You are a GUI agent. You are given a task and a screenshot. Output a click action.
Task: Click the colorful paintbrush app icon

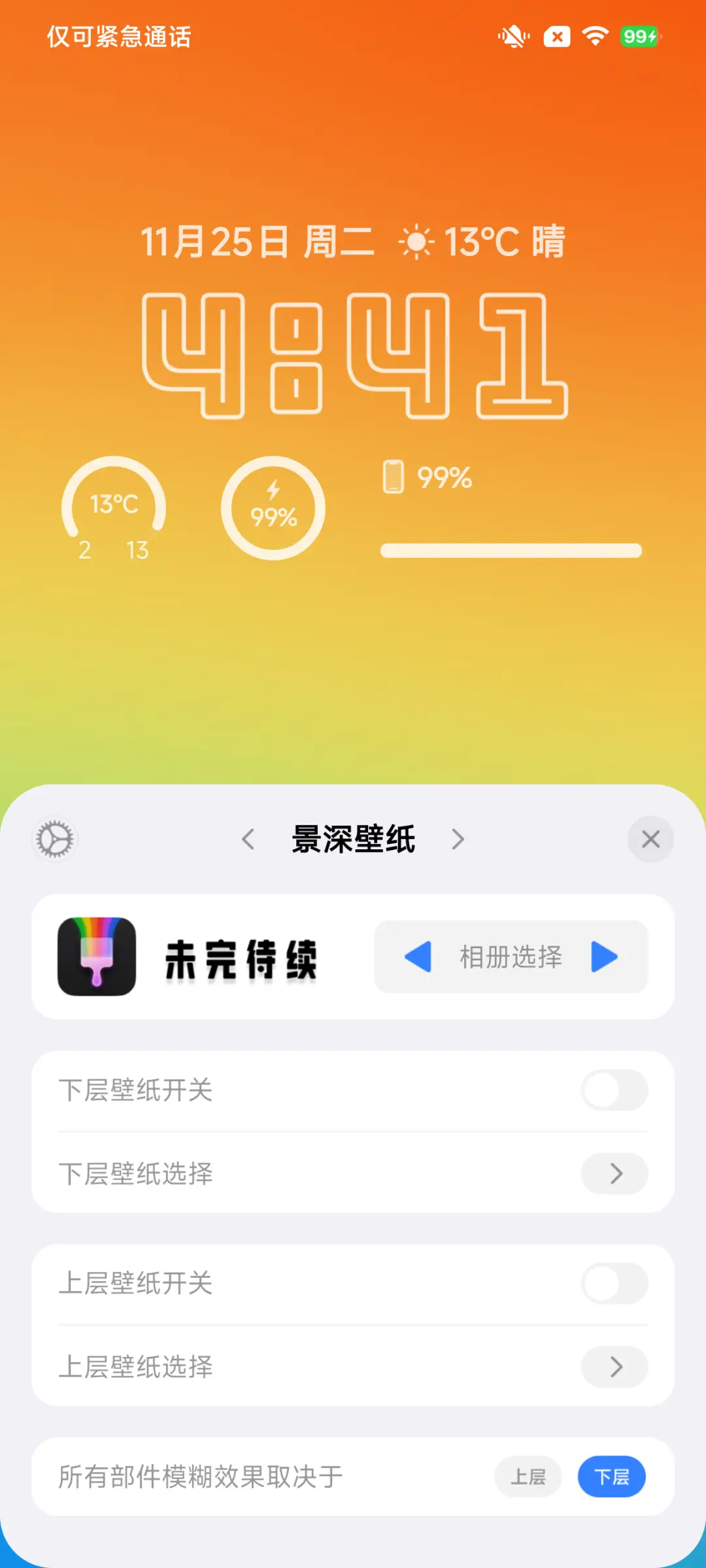coord(96,956)
